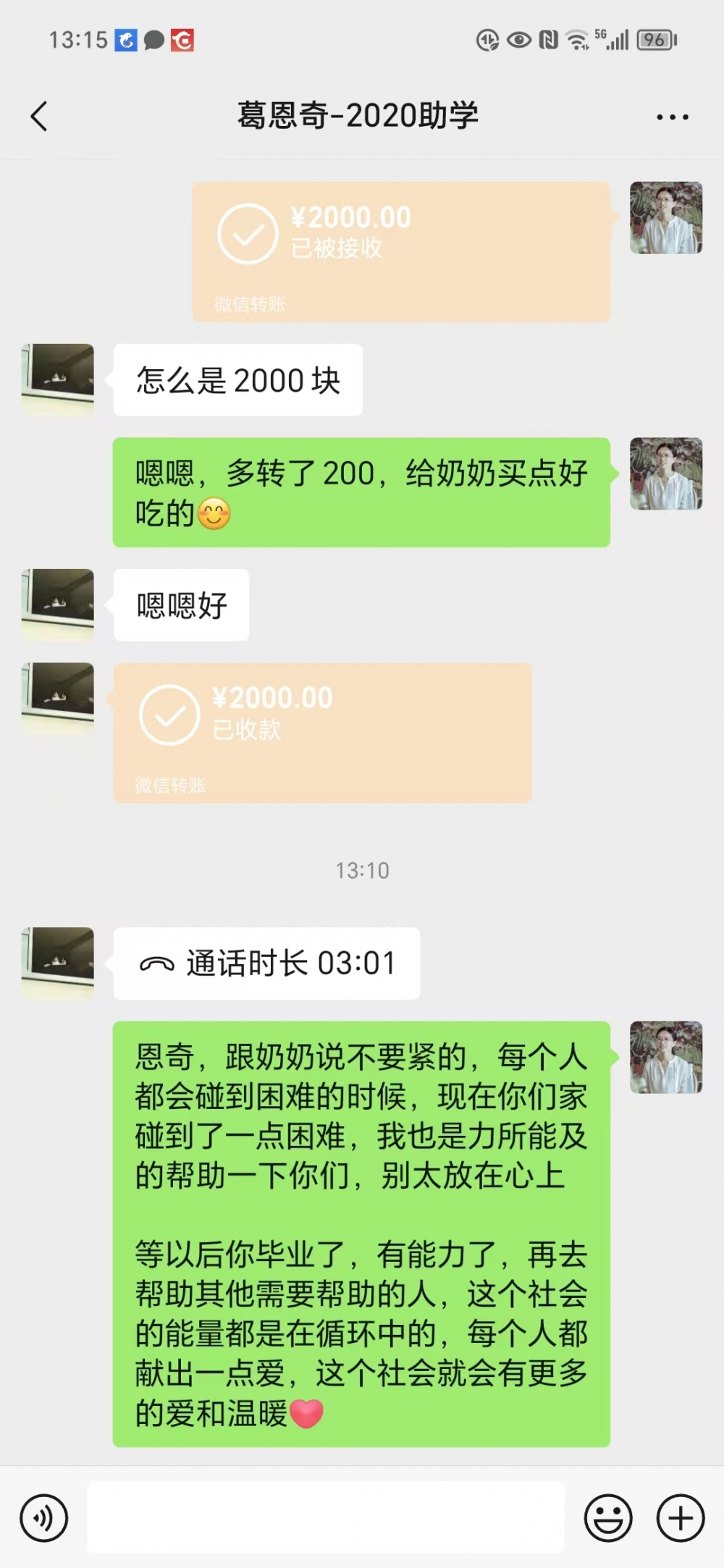724x1568 pixels.
Task: Open the sent ¥2000.00 已被接收 transfer
Action: point(401,250)
